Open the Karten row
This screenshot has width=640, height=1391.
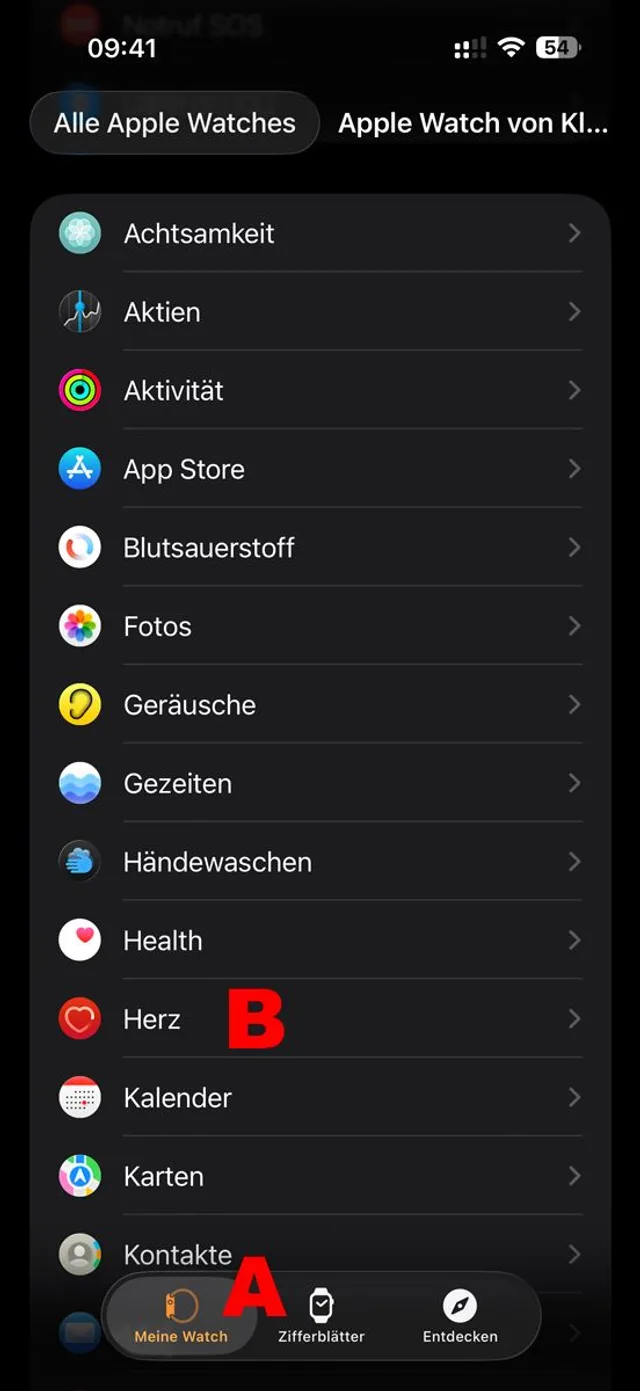click(x=320, y=1176)
